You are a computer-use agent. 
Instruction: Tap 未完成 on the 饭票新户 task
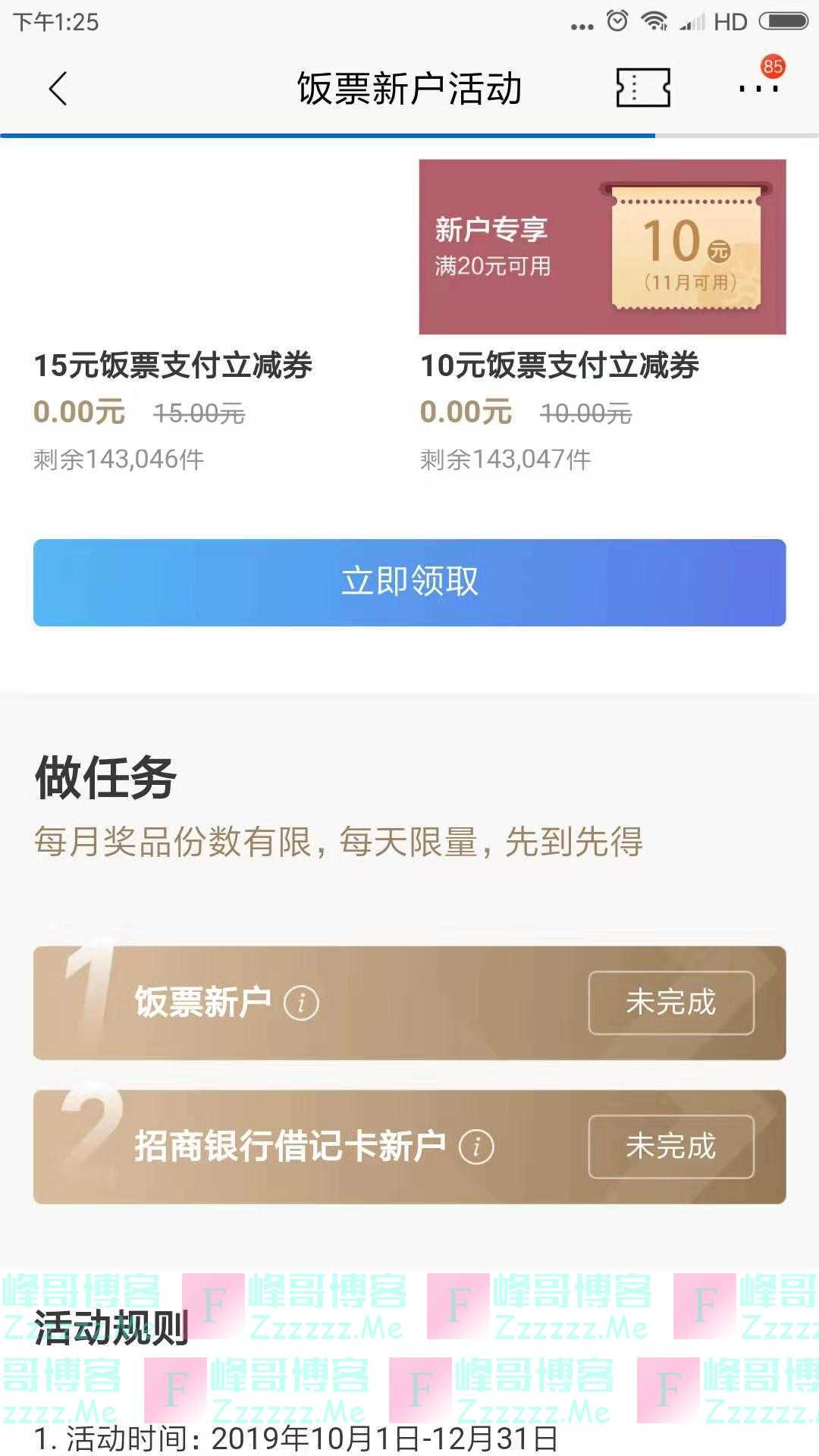point(670,1002)
